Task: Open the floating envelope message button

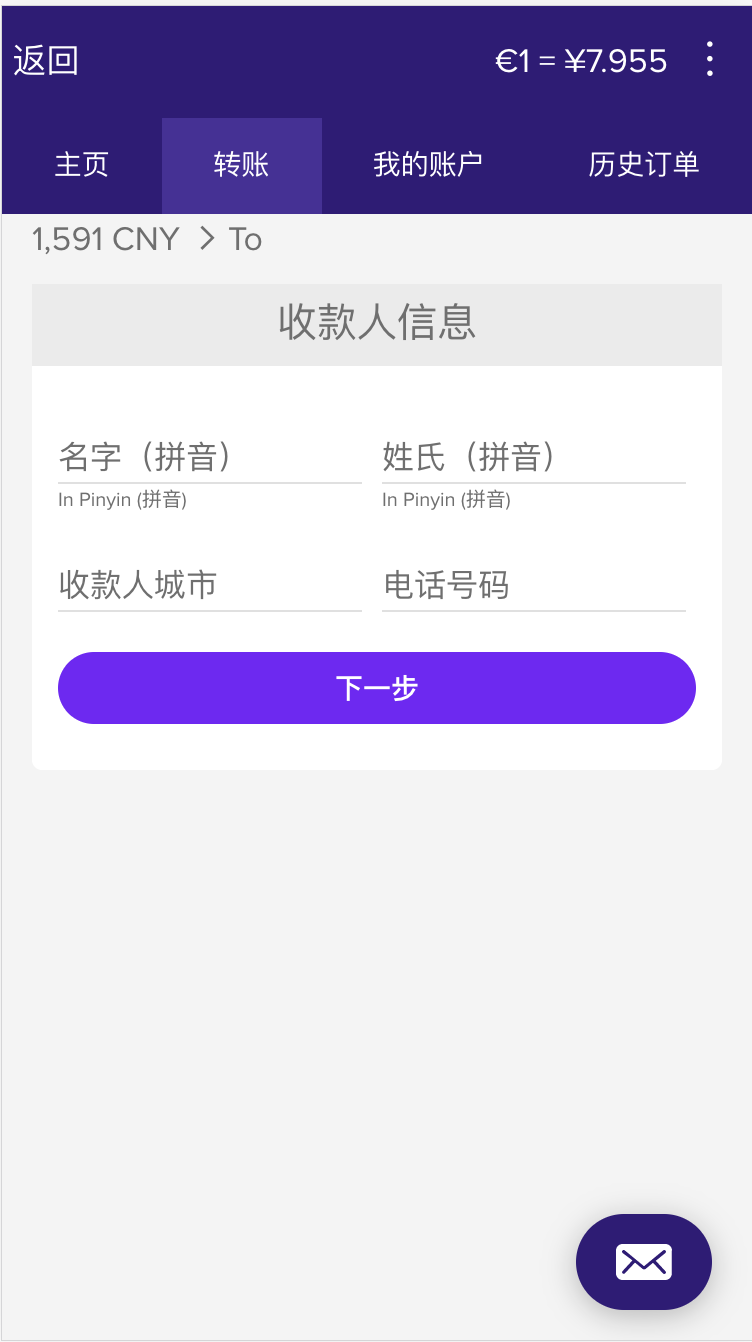Action: pos(643,1262)
